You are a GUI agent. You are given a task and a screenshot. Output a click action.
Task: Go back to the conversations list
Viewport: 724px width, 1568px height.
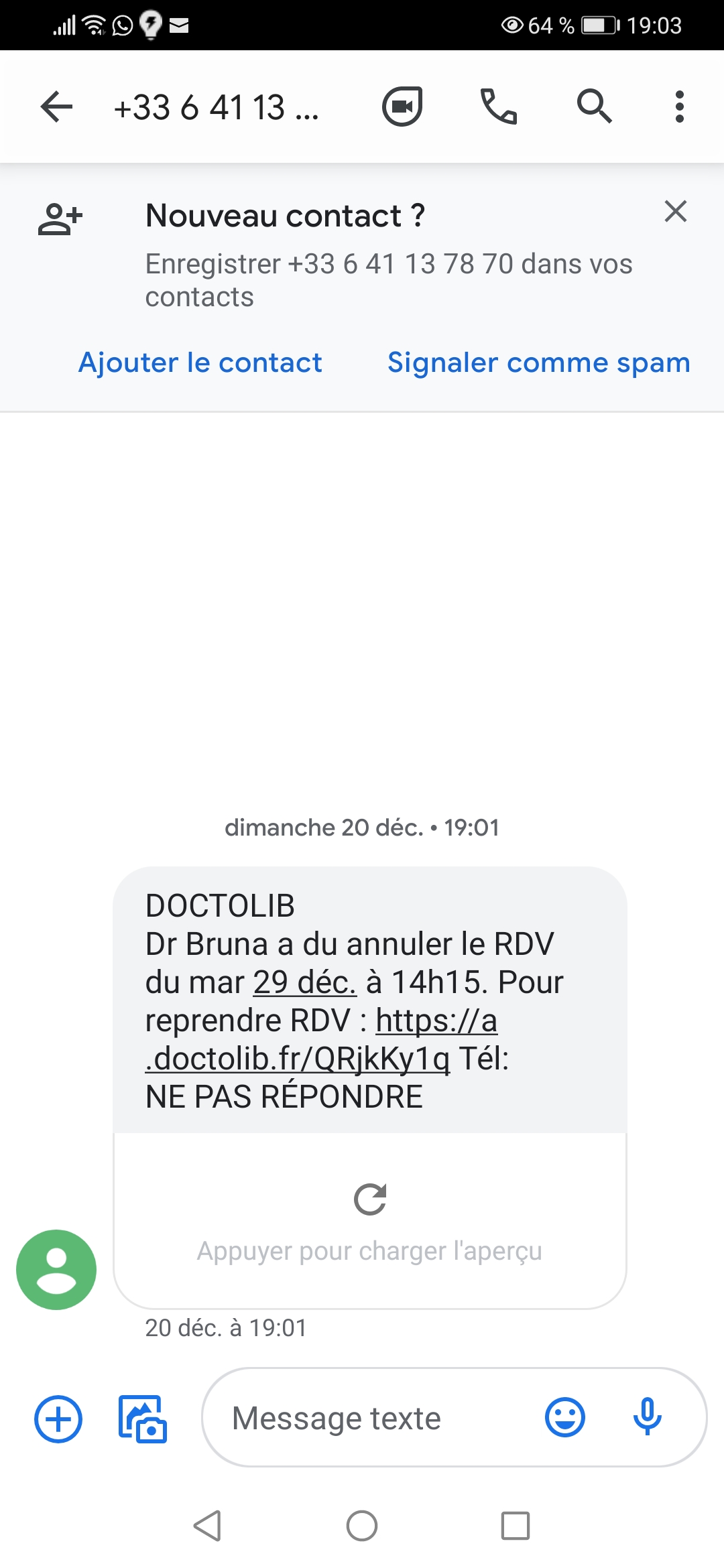point(56,107)
